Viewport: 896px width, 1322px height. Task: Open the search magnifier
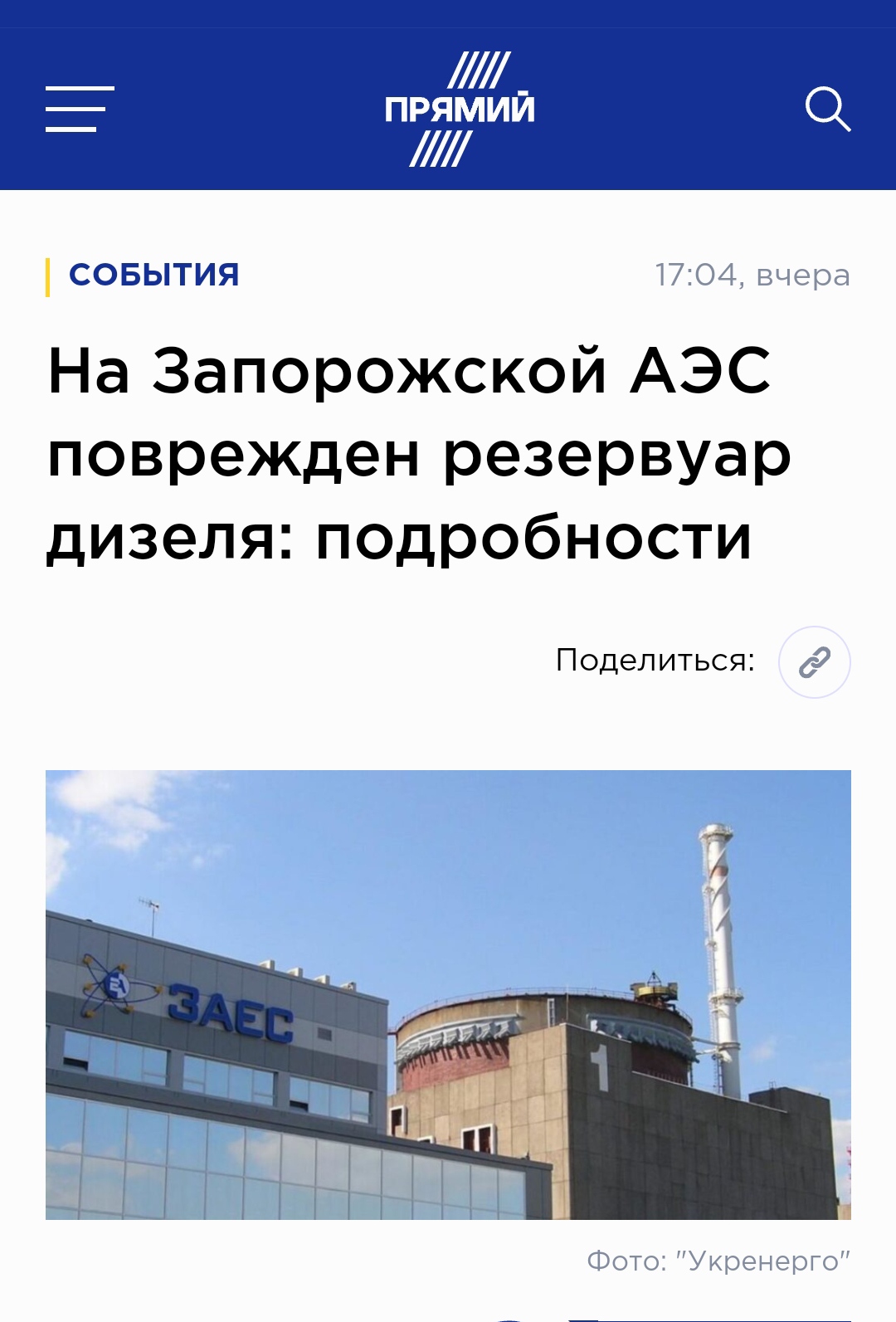[828, 110]
